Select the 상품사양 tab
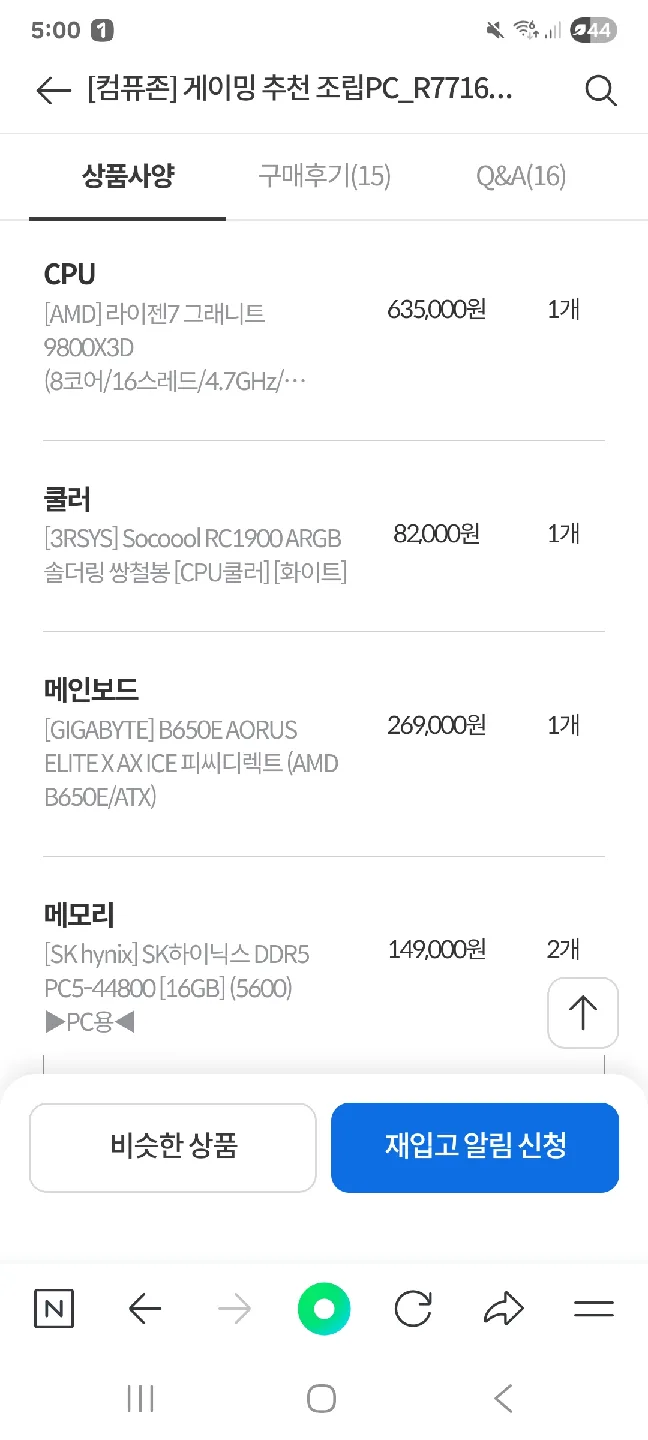648x1440 pixels. tap(128, 177)
